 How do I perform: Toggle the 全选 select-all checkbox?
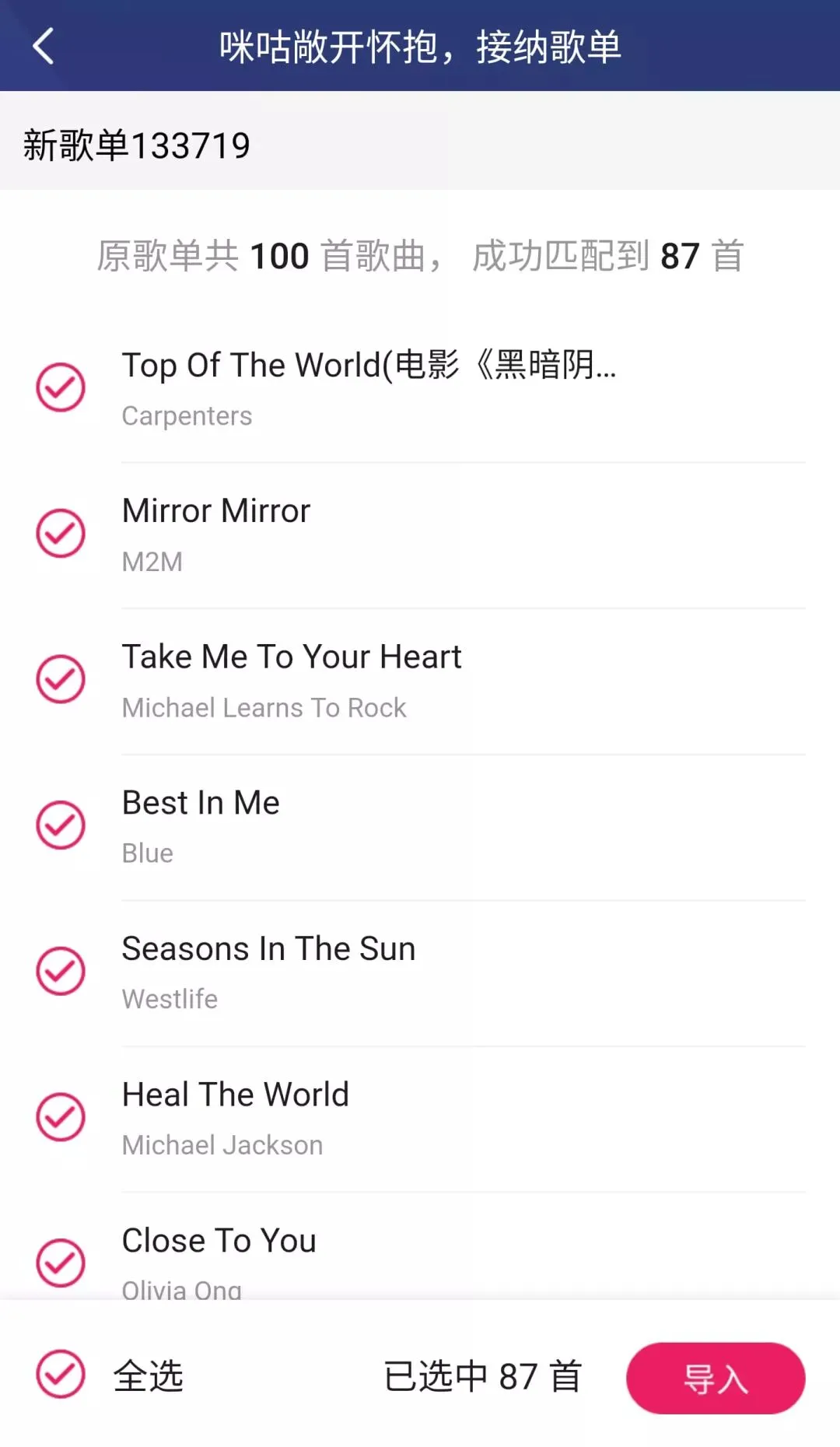61,1374
